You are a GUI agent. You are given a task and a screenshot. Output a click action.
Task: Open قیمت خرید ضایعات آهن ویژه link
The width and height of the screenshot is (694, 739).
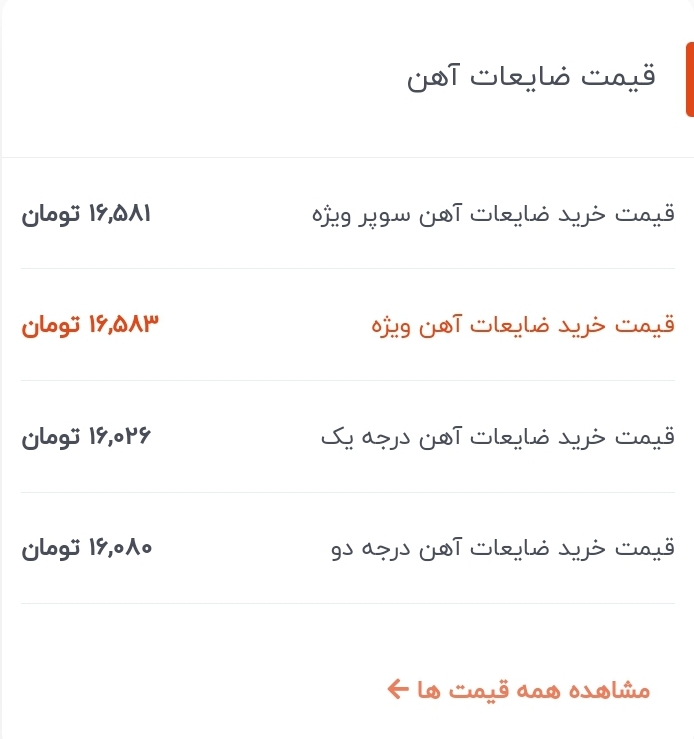point(523,325)
